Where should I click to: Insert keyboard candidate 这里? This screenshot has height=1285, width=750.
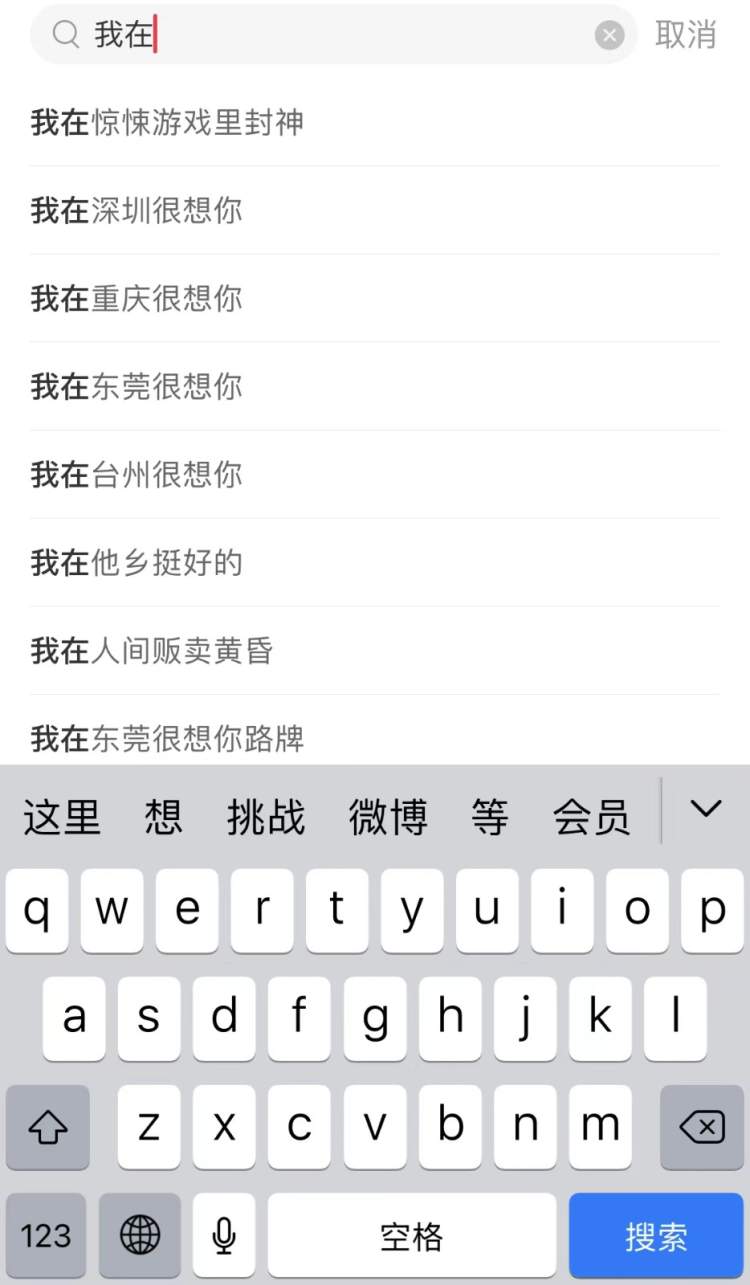coord(62,817)
